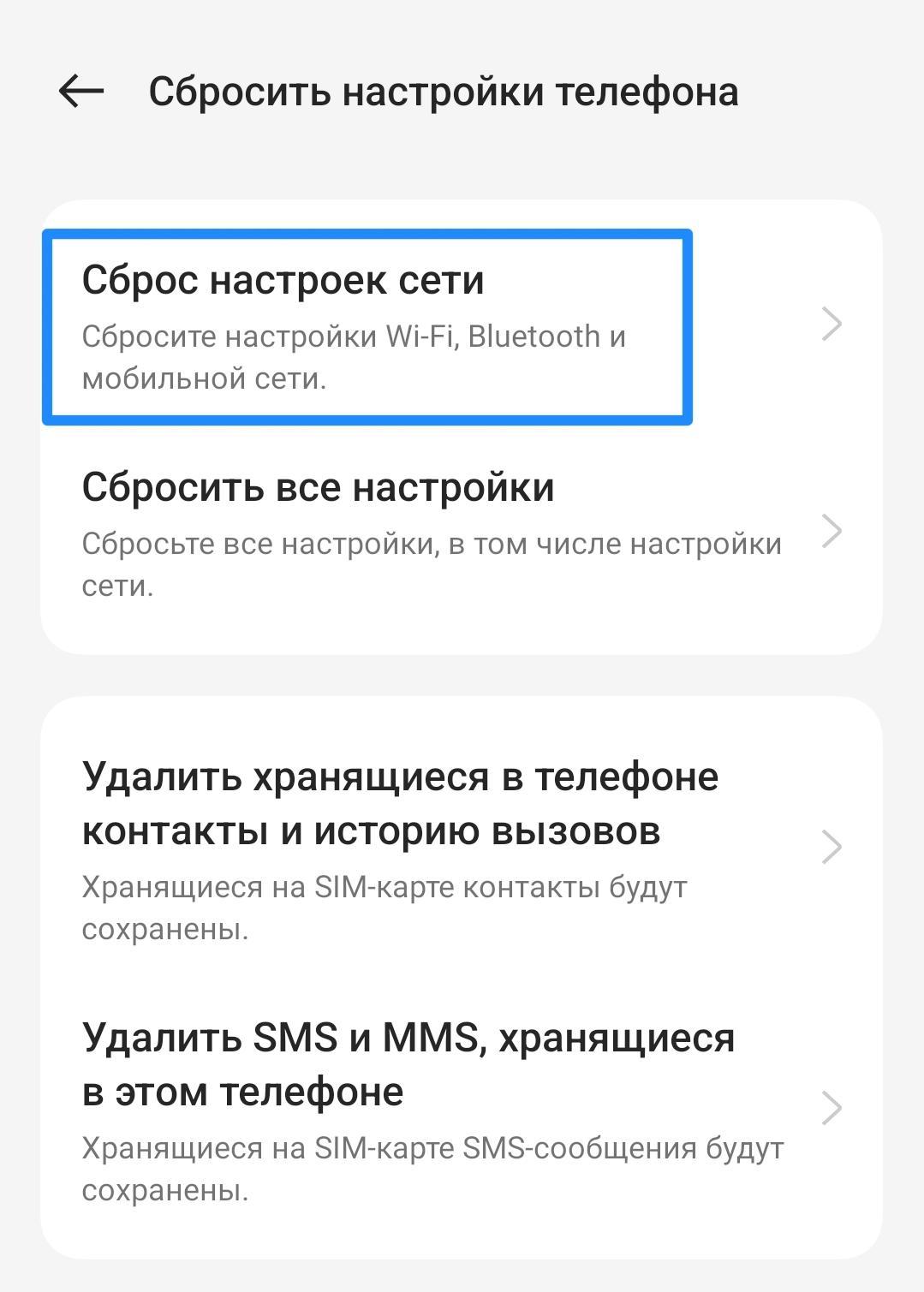This screenshot has height=1292, width=924.
Task: Go back using the arrow icon
Action: (x=80, y=91)
